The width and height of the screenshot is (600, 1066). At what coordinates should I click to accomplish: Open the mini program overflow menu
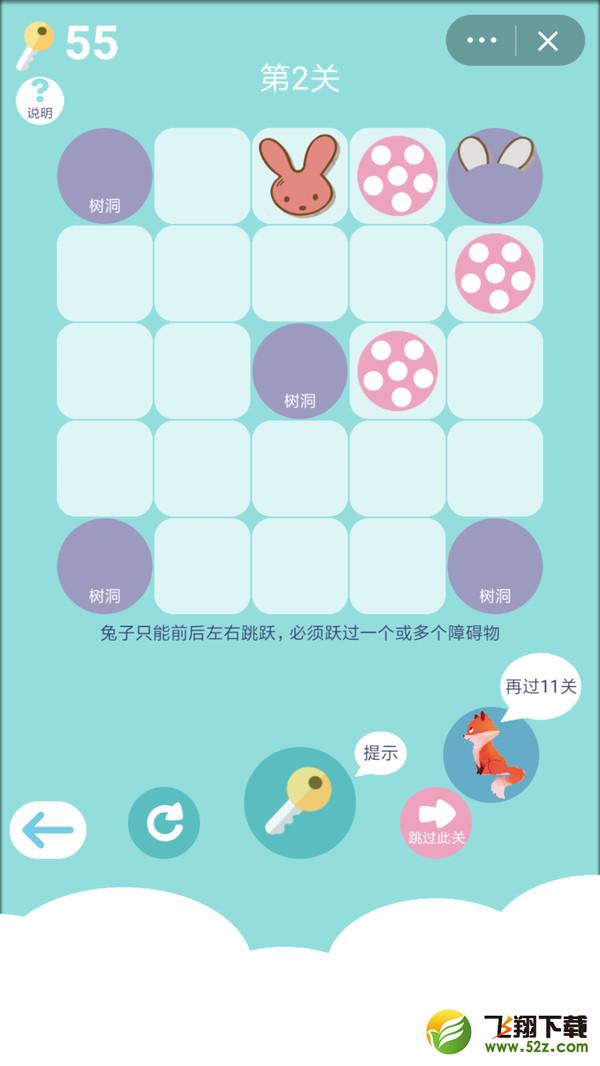pyautogui.click(x=482, y=41)
